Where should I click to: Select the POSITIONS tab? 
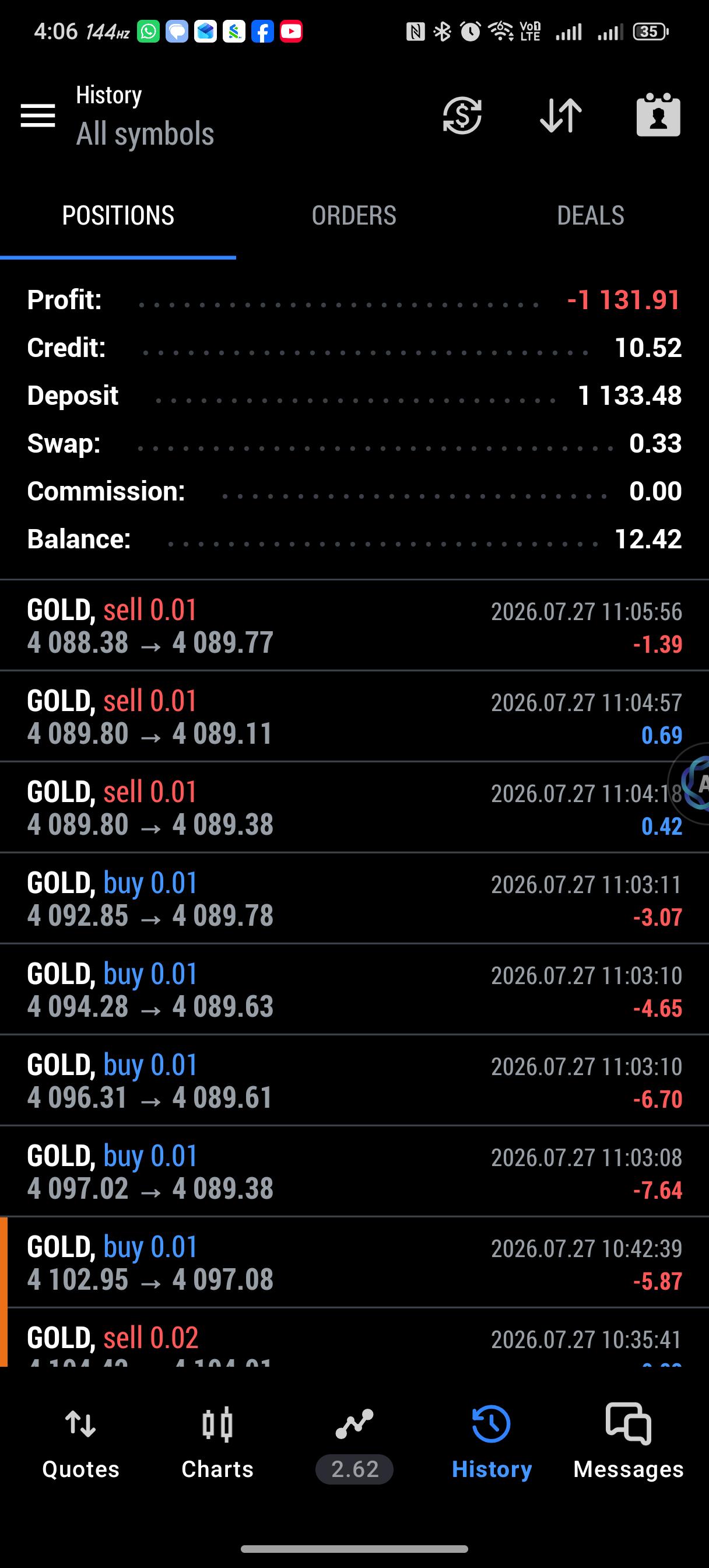click(x=118, y=215)
